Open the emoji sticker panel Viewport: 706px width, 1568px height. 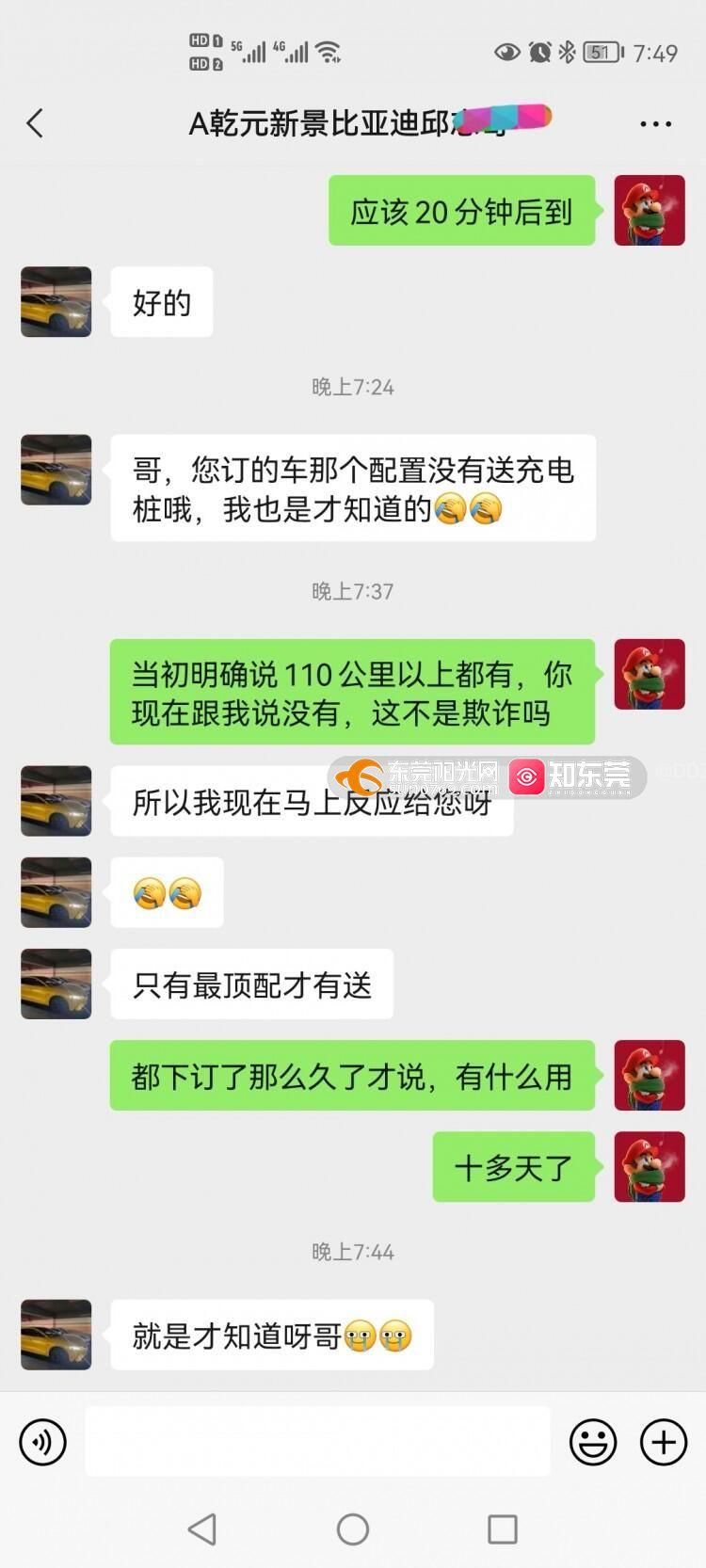(593, 1442)
